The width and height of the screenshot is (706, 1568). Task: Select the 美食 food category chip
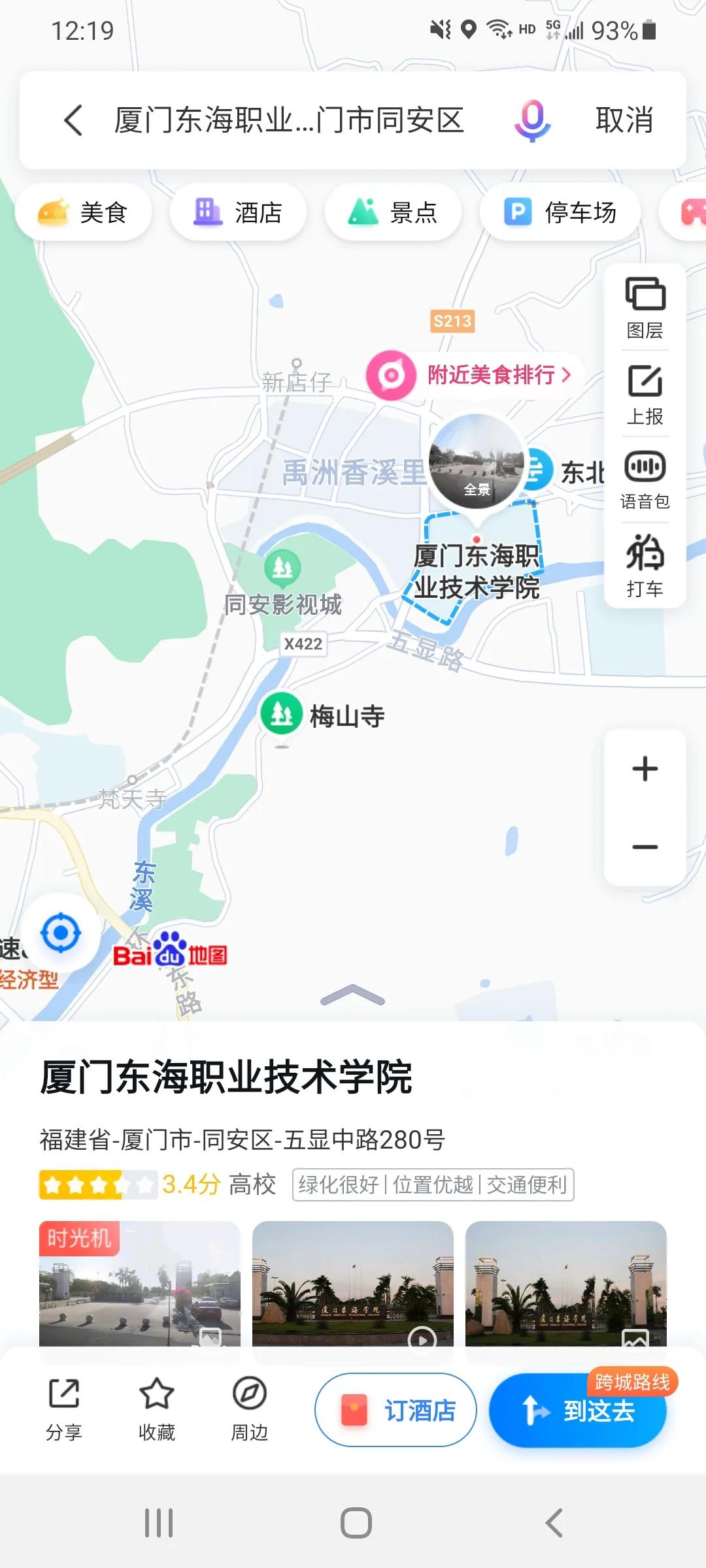tap(85, 212)
